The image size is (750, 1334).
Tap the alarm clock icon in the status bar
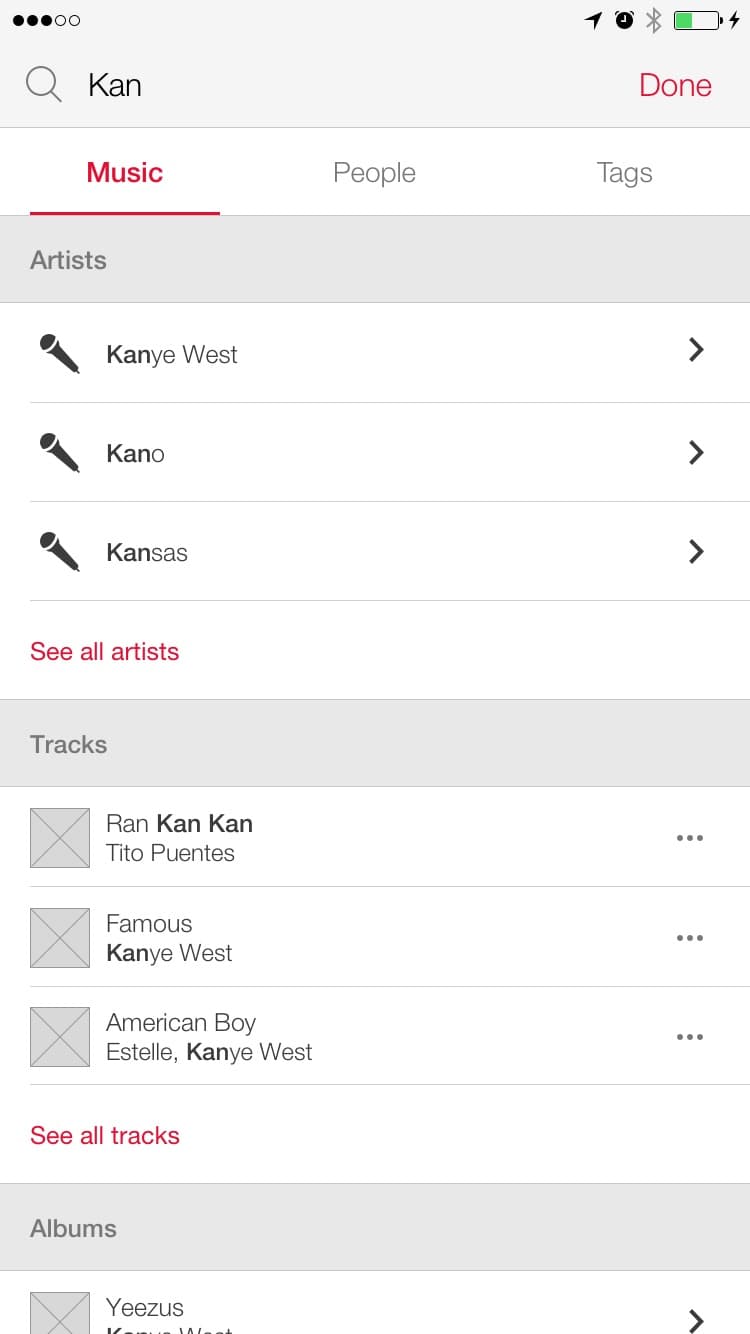pyautogui.click(x=622, y=19)
